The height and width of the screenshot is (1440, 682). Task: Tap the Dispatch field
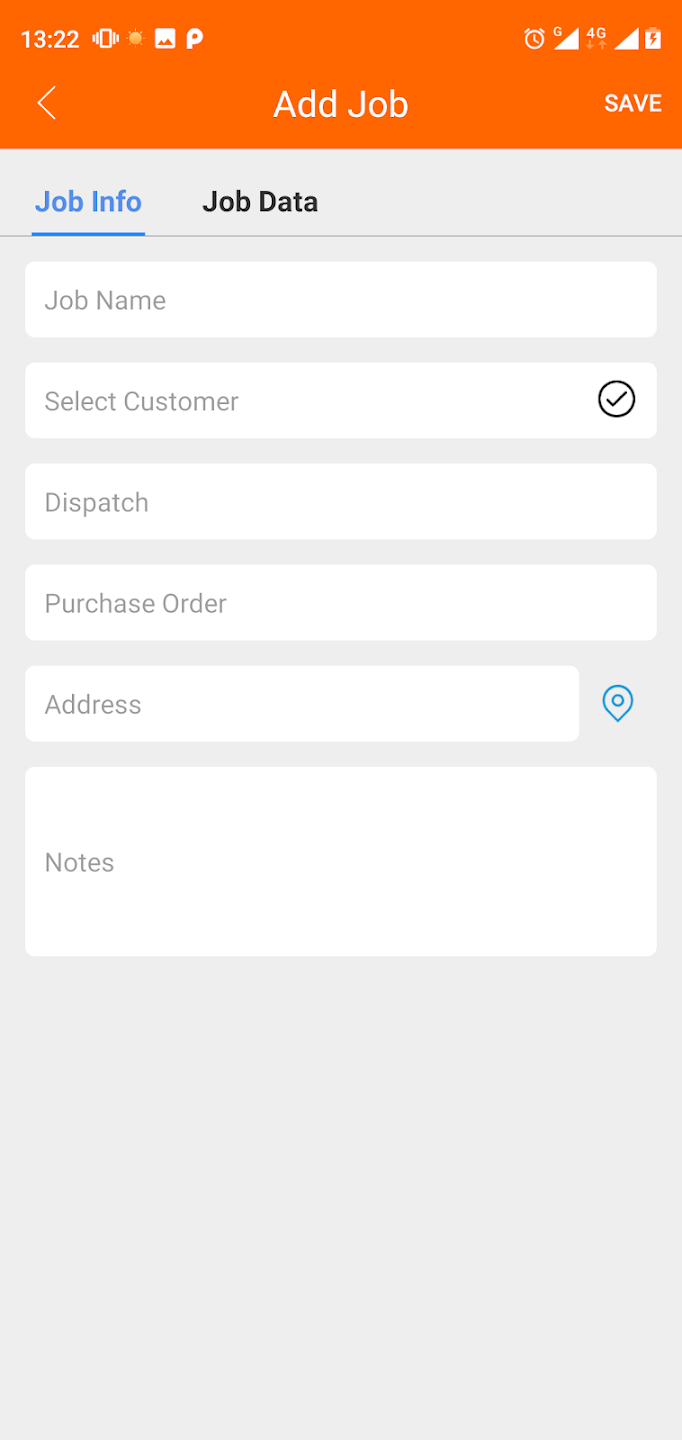click(x=340, y=501)
